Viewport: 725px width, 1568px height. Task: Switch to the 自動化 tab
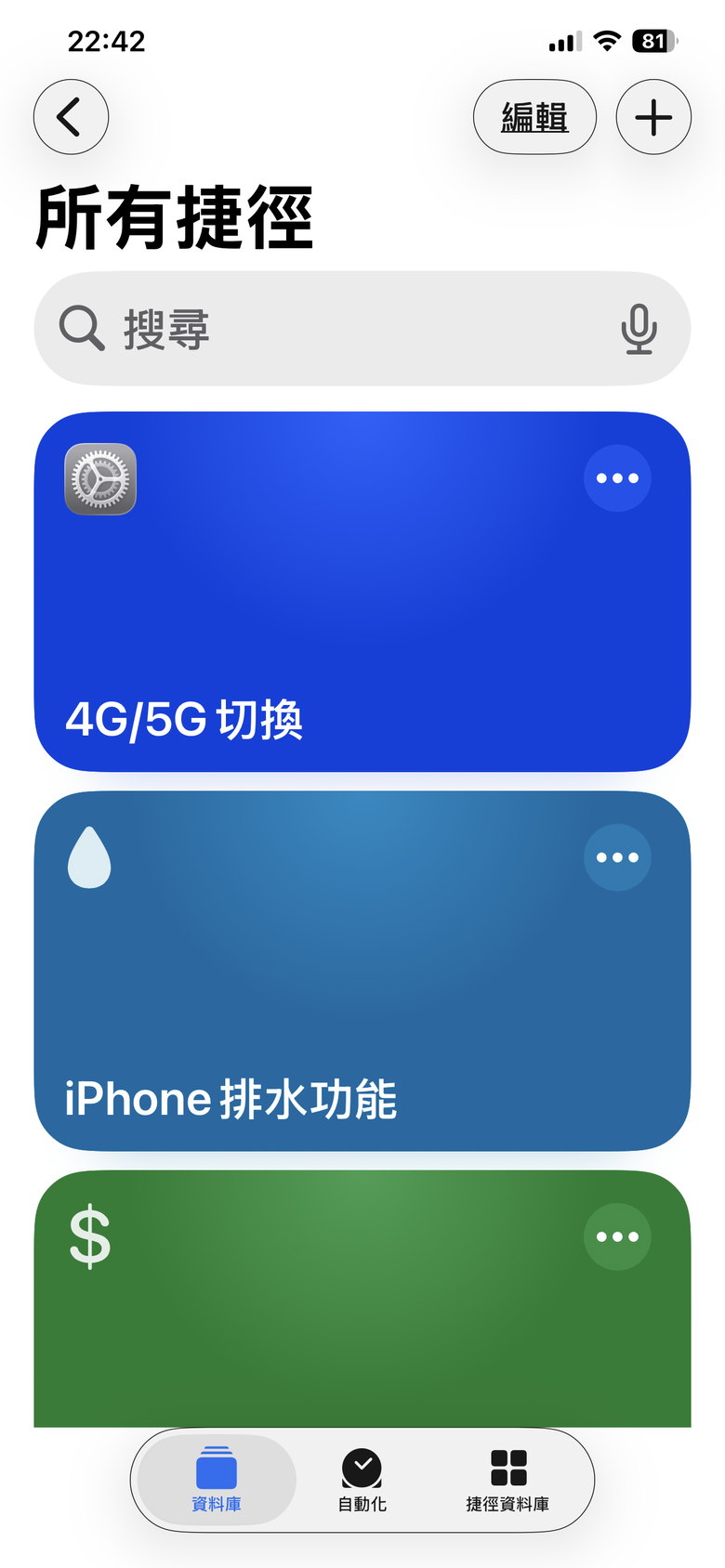(362, 1480)
